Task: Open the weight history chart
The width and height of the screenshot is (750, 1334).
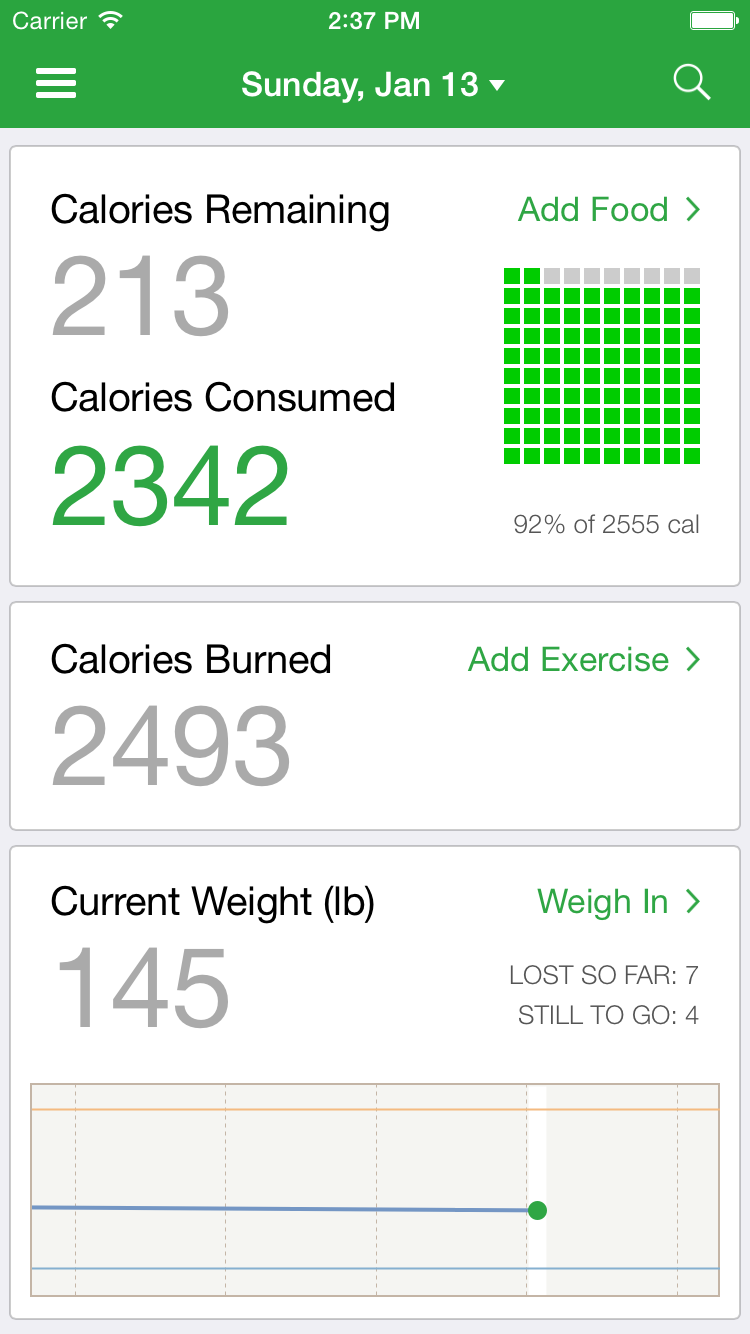Action: 375,1190
